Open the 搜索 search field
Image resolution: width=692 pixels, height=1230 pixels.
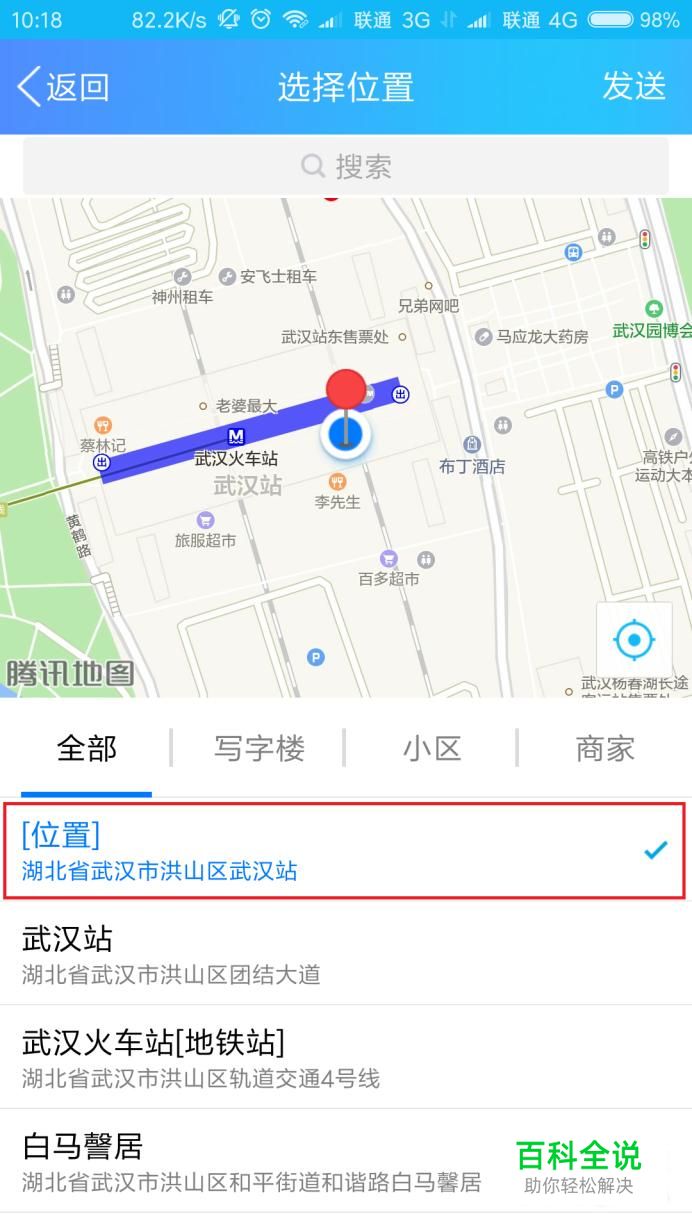point(346,166)
